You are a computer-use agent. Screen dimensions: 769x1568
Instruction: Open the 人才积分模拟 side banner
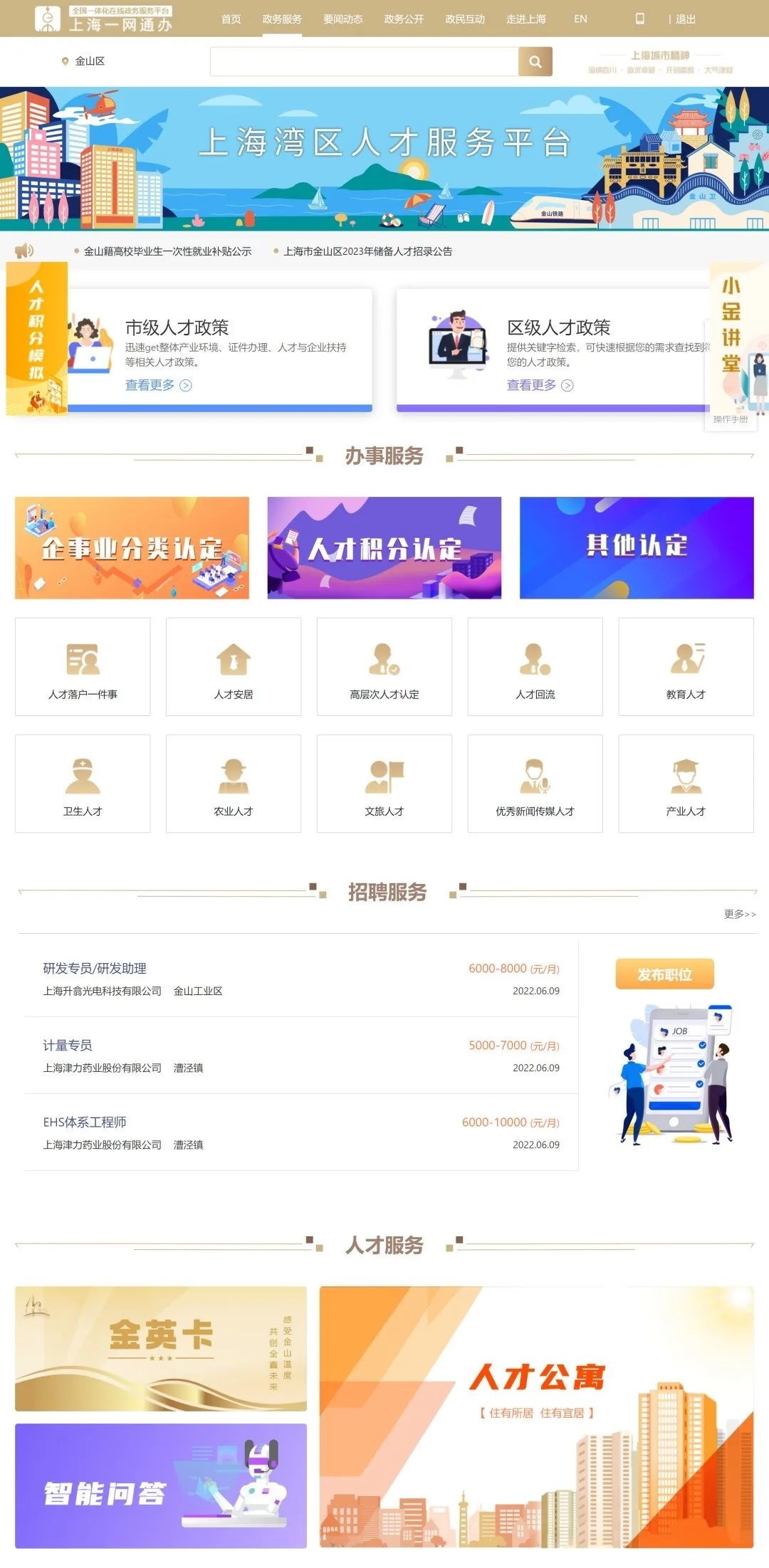(x=37, y=338)
